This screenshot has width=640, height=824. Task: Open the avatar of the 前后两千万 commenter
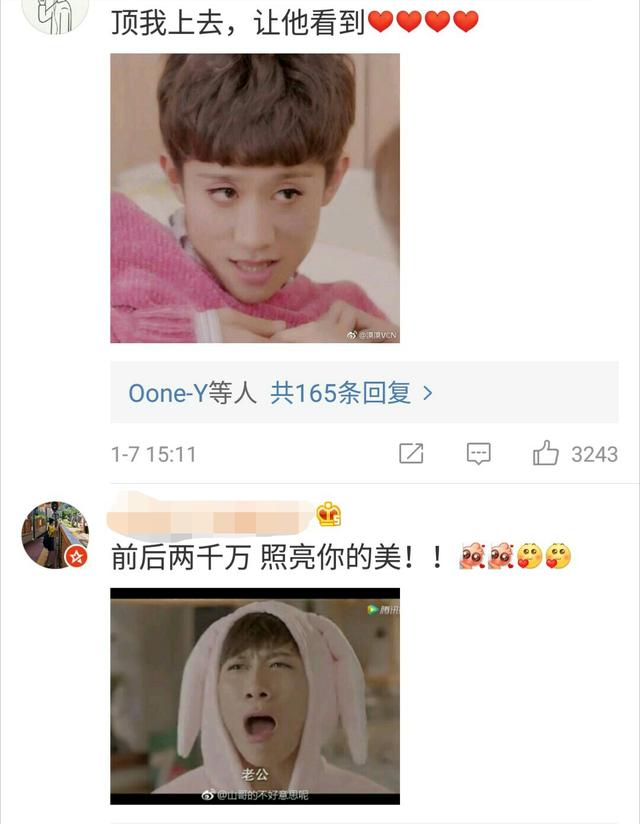[55, 534]
